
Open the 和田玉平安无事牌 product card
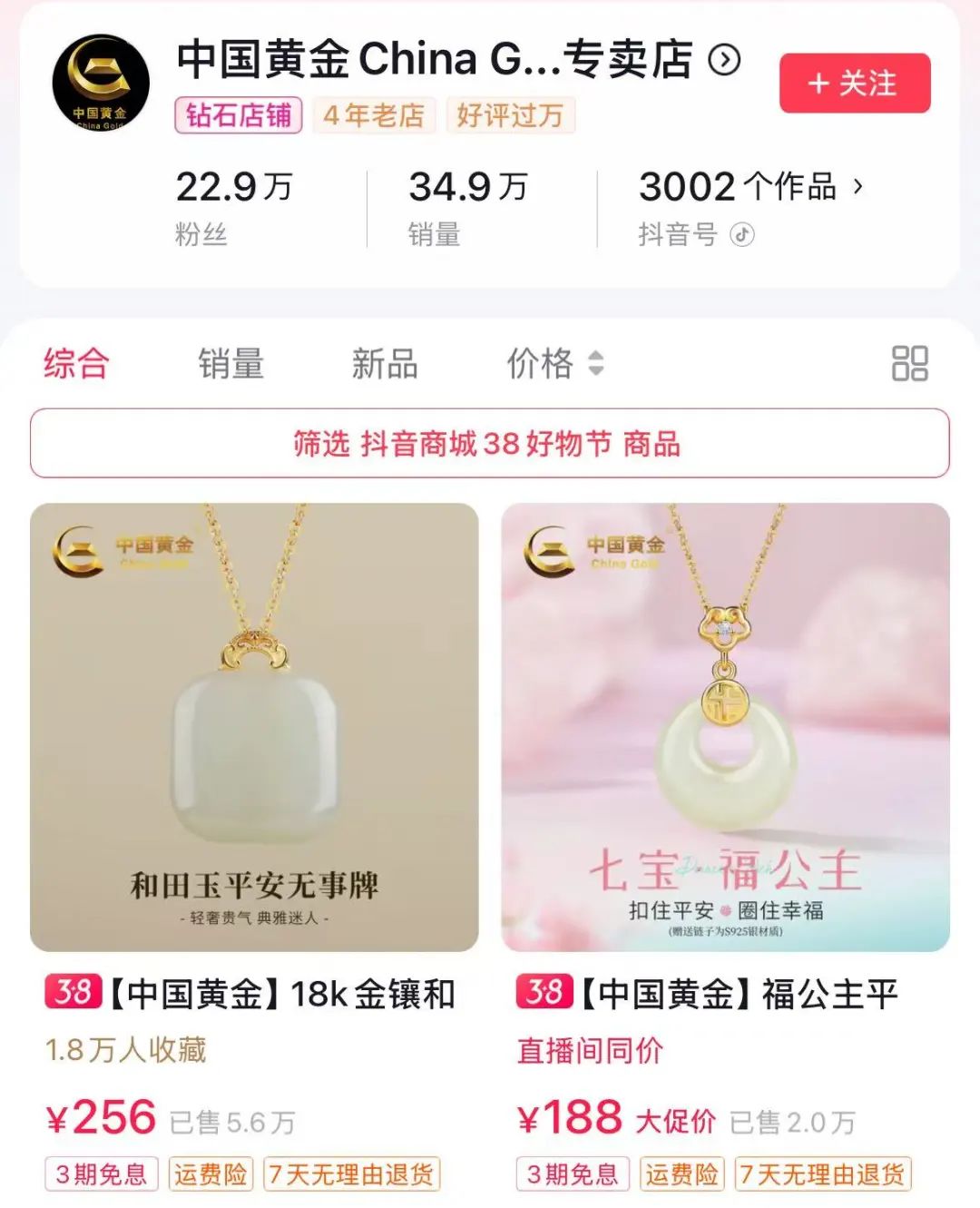[254, 727]
